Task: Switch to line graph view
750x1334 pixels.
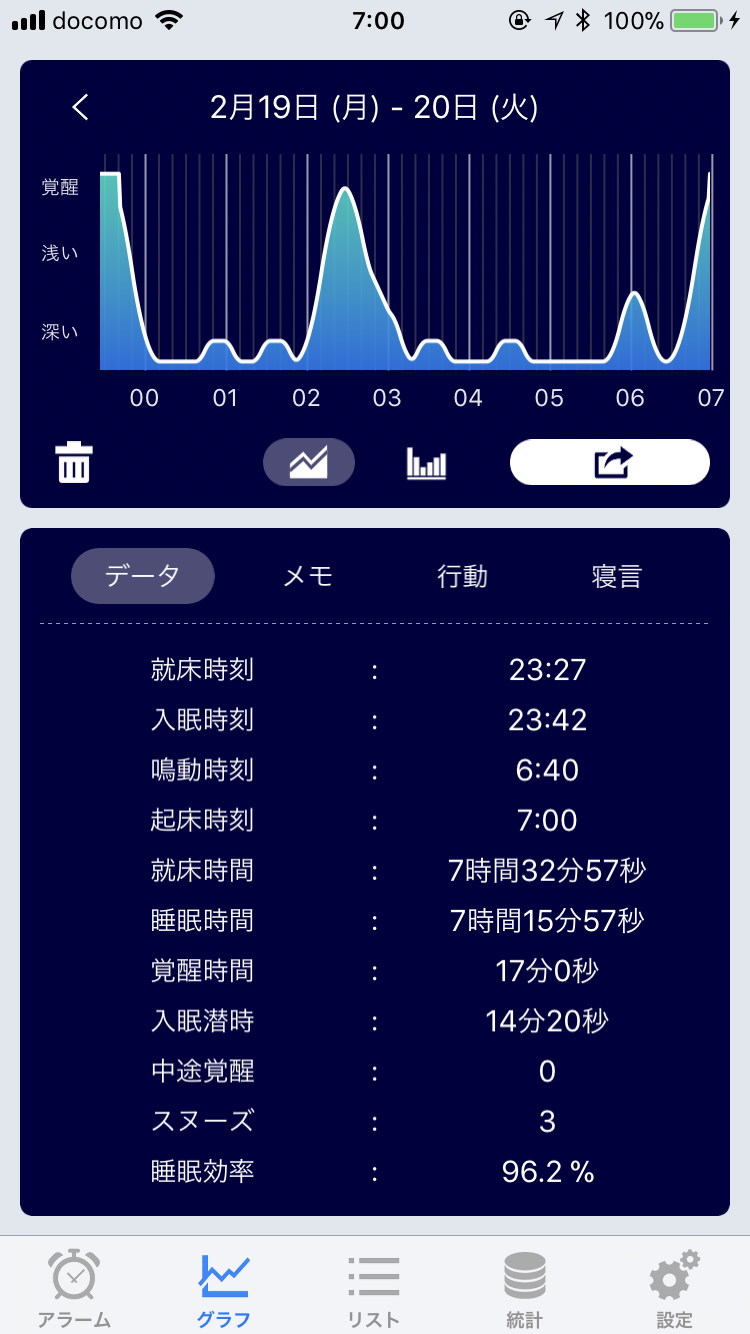Action: click(x=309, y=462)
